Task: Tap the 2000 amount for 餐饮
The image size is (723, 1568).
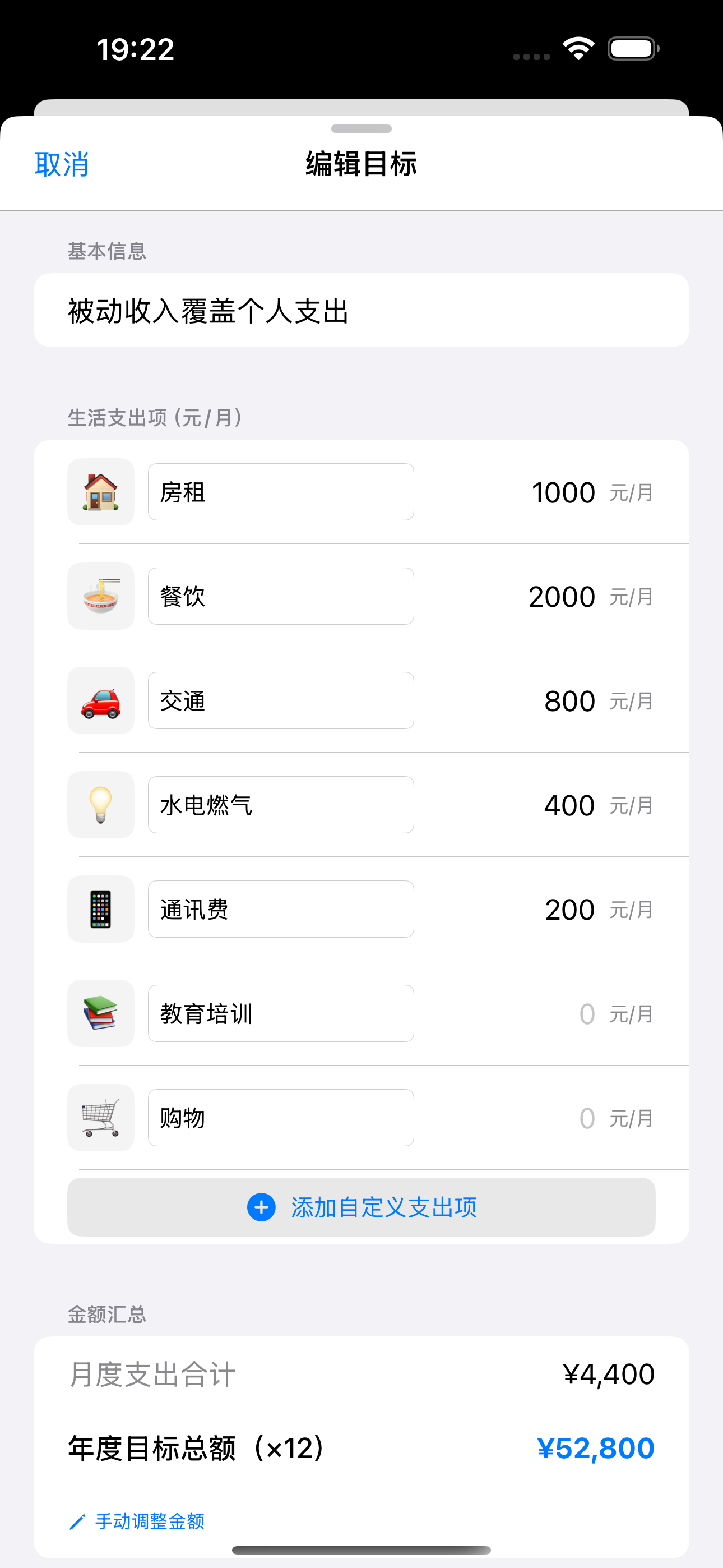Action: tap(561, 596)
